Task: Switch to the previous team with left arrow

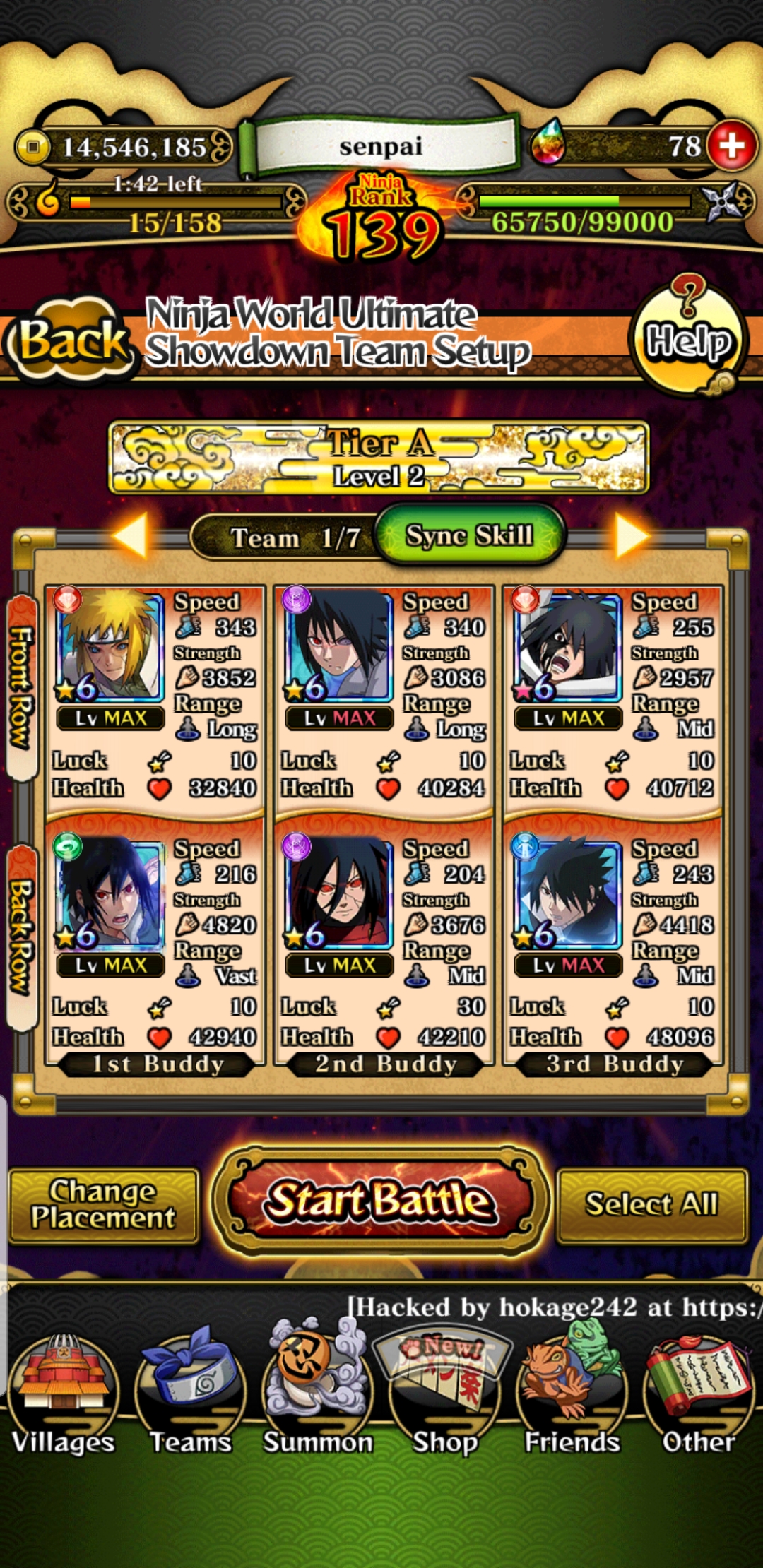Action: coord(131,535)
